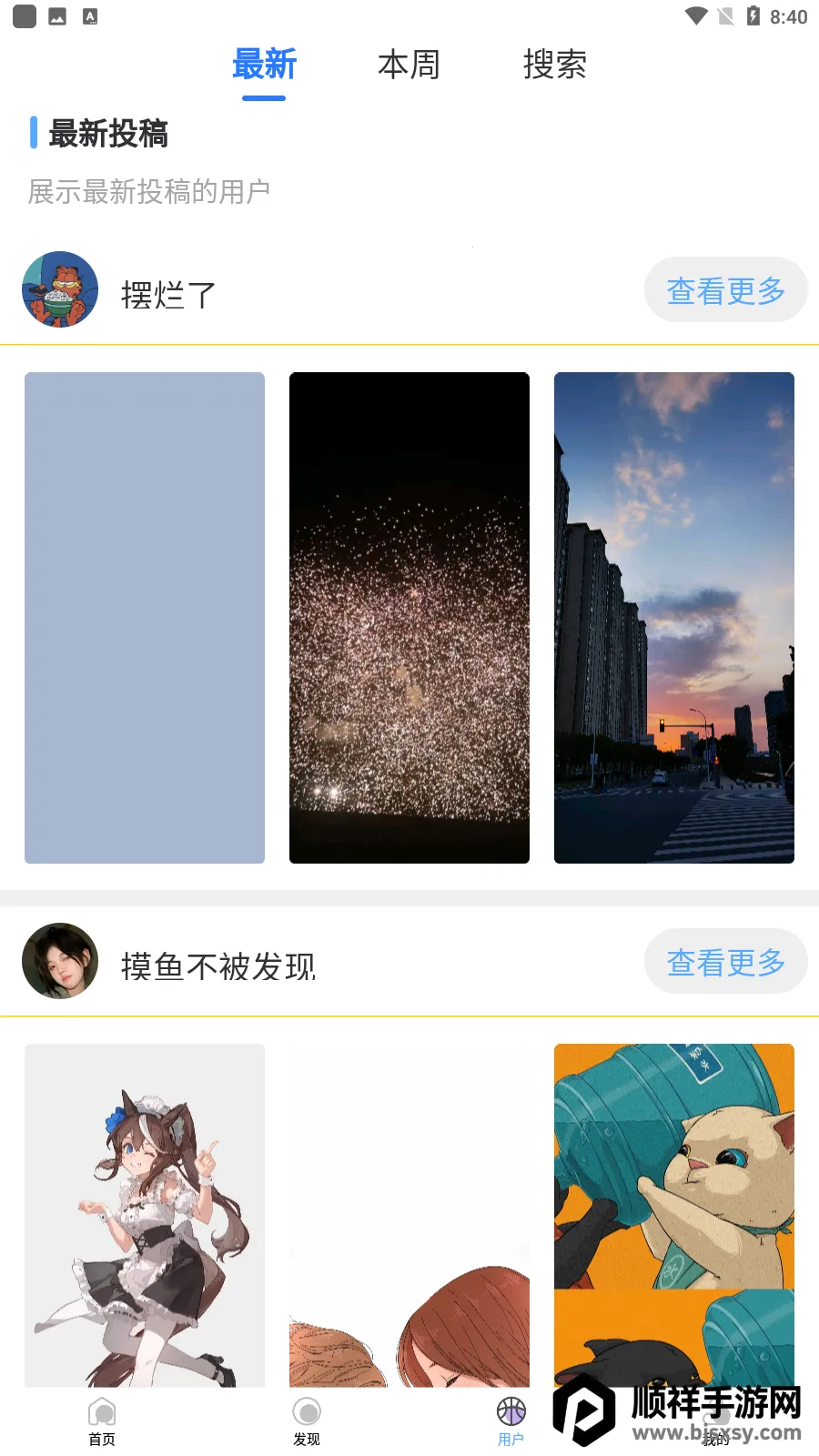The height and width of the screenshot is (1456, 819).
Task: Go to the 发现 tab
Action: pyautogui.click(x=307, y=1421)
